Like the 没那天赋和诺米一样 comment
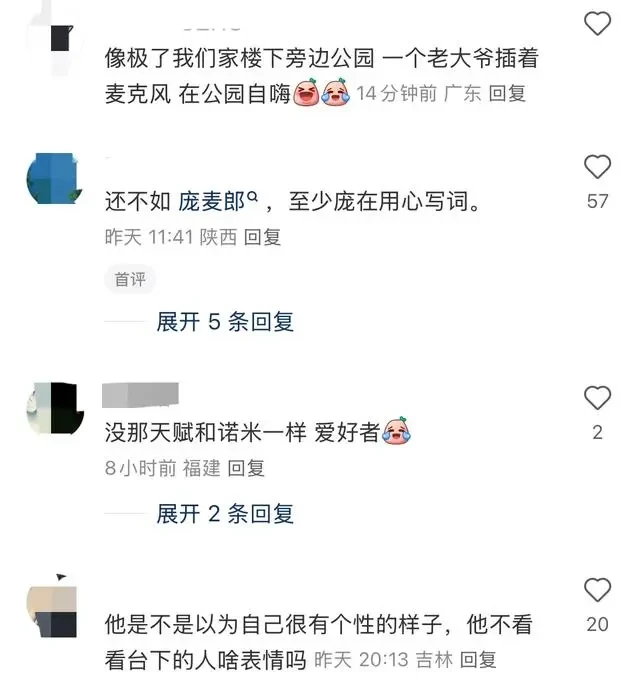 tap(597, 398)
